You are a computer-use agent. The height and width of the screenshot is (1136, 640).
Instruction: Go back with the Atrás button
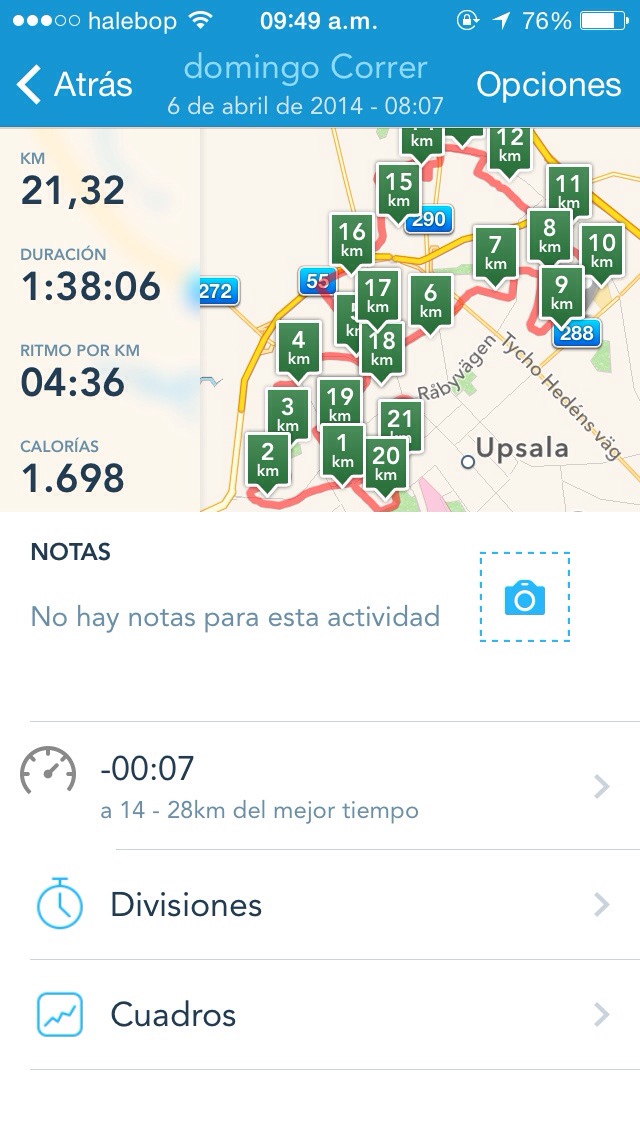(x=75, y=85)
